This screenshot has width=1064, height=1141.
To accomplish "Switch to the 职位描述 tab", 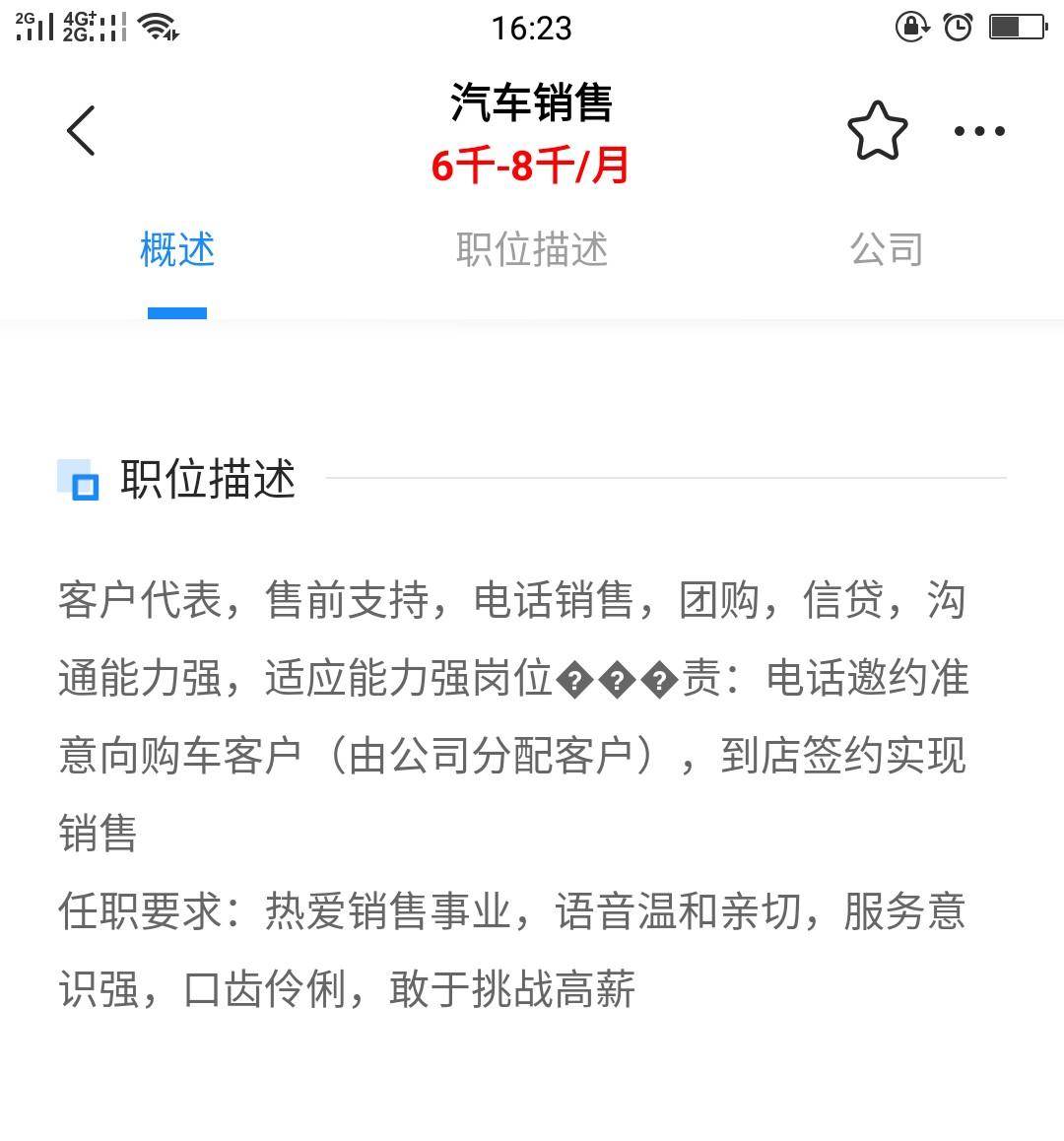I will coord(532,250).
